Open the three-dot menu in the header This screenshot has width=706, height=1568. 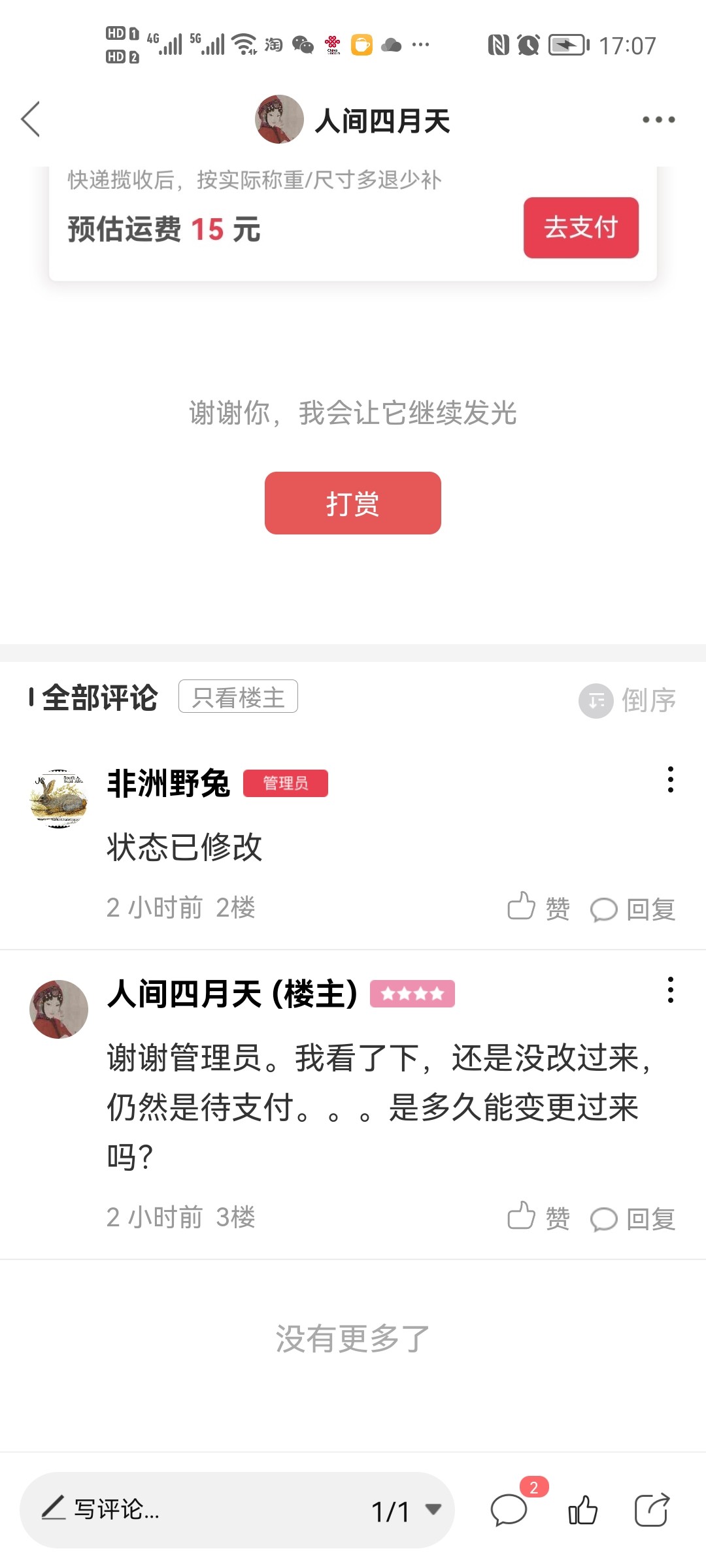(x=658, y=120)
